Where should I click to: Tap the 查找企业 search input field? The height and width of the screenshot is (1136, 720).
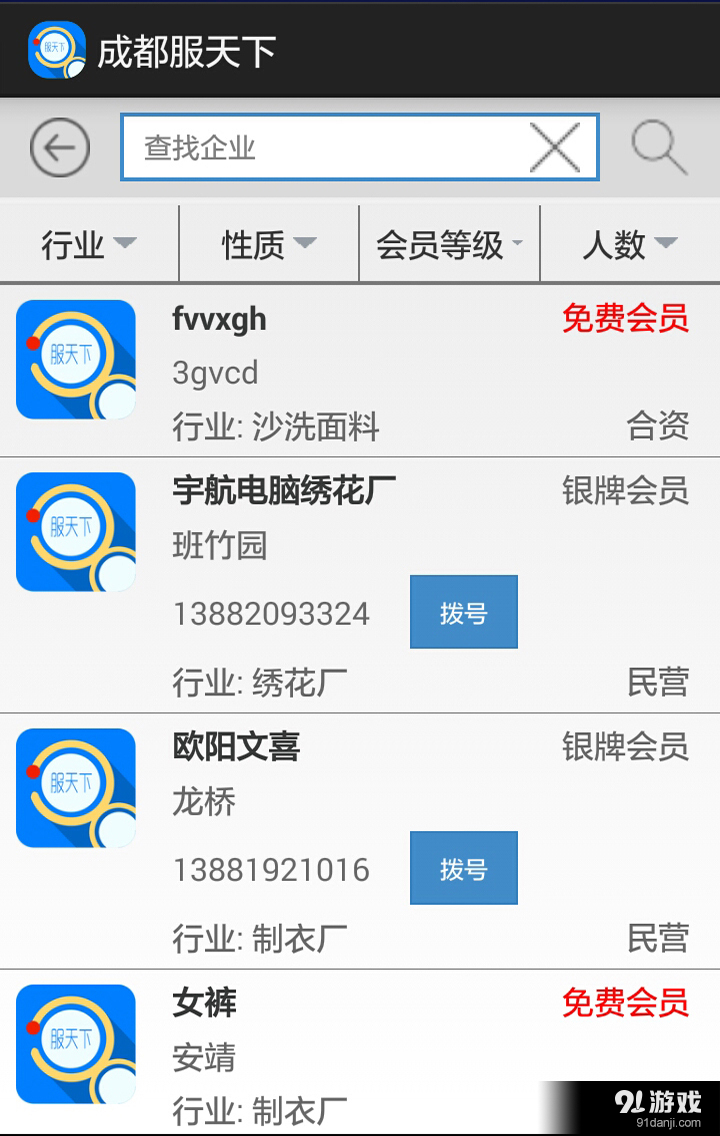coord(330,146)
